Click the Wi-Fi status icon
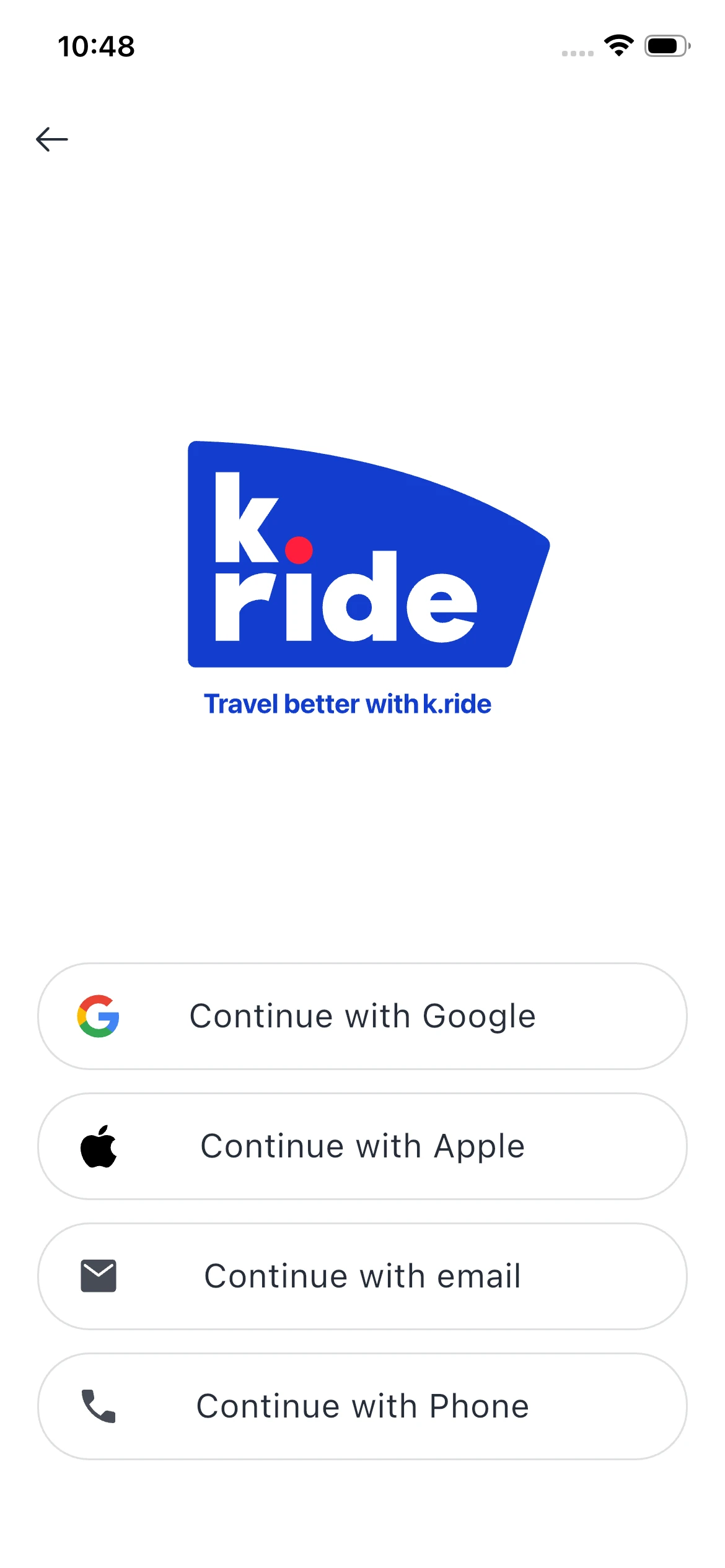This screenshot has width=725, height=1568. [618, 45]
